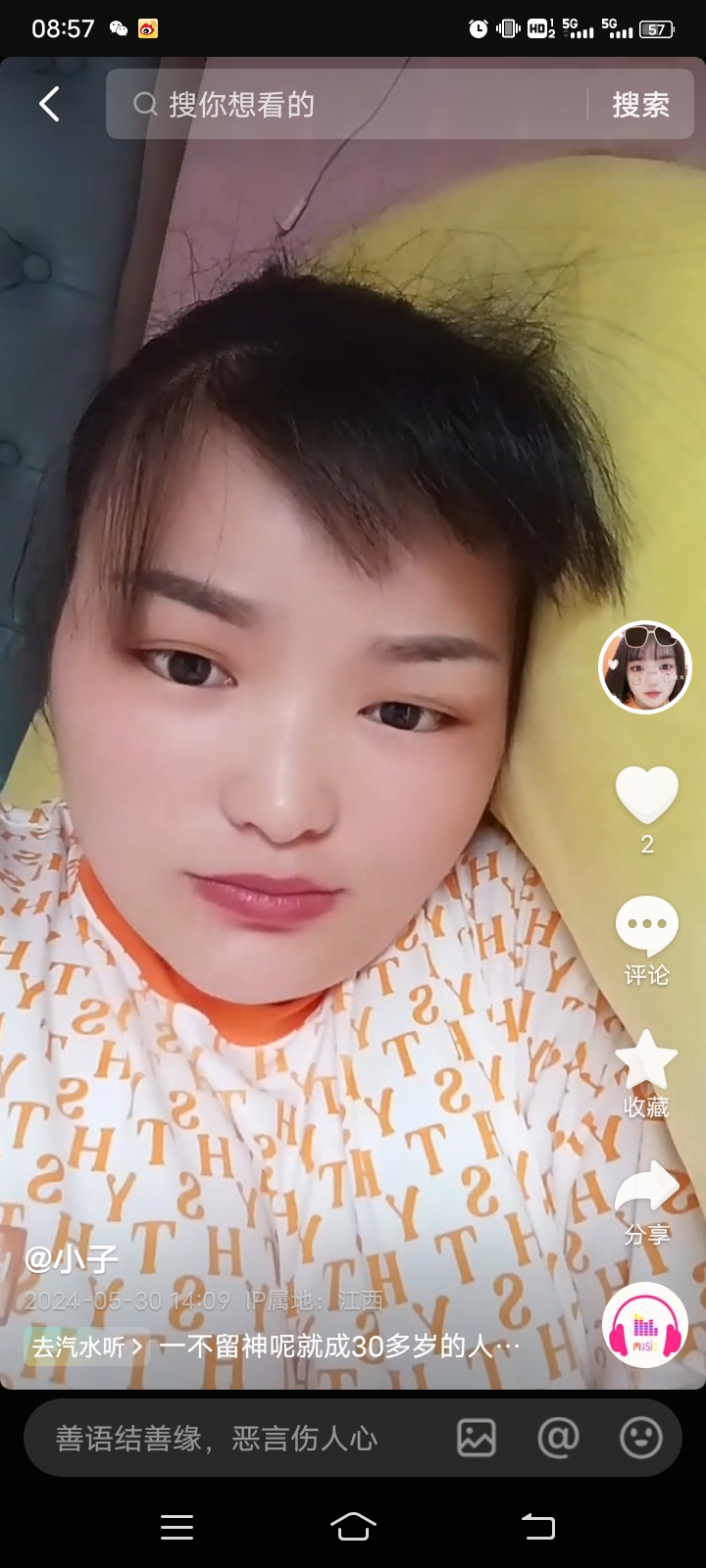The height and width of the screenshot is (1568, 706).
Task: Open the 评论 comments
Action: click(x=646, y=939)
